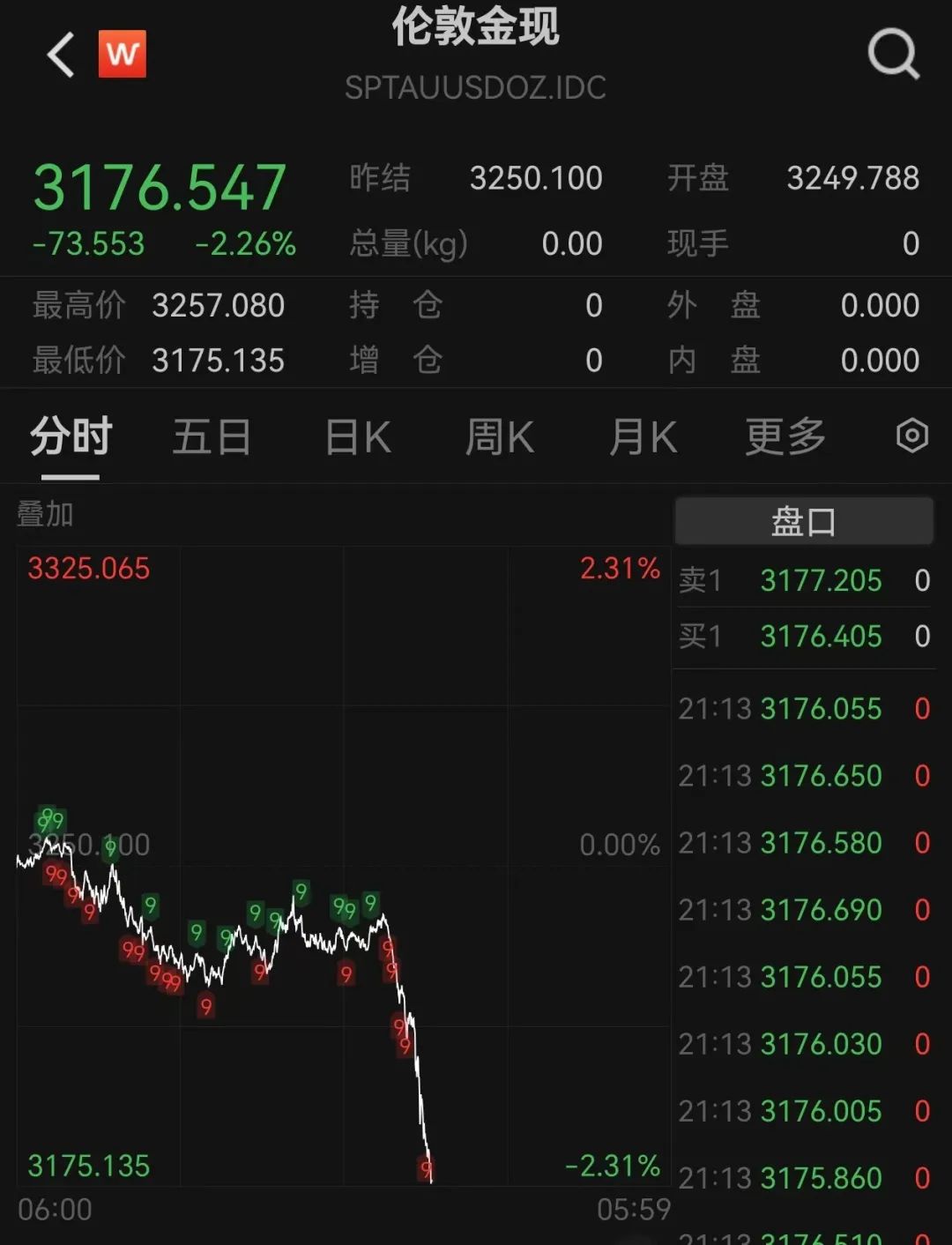
Task: Toggle the 2.31% percentage axis label
Action: pyautogui.click(x=621, y=569)
